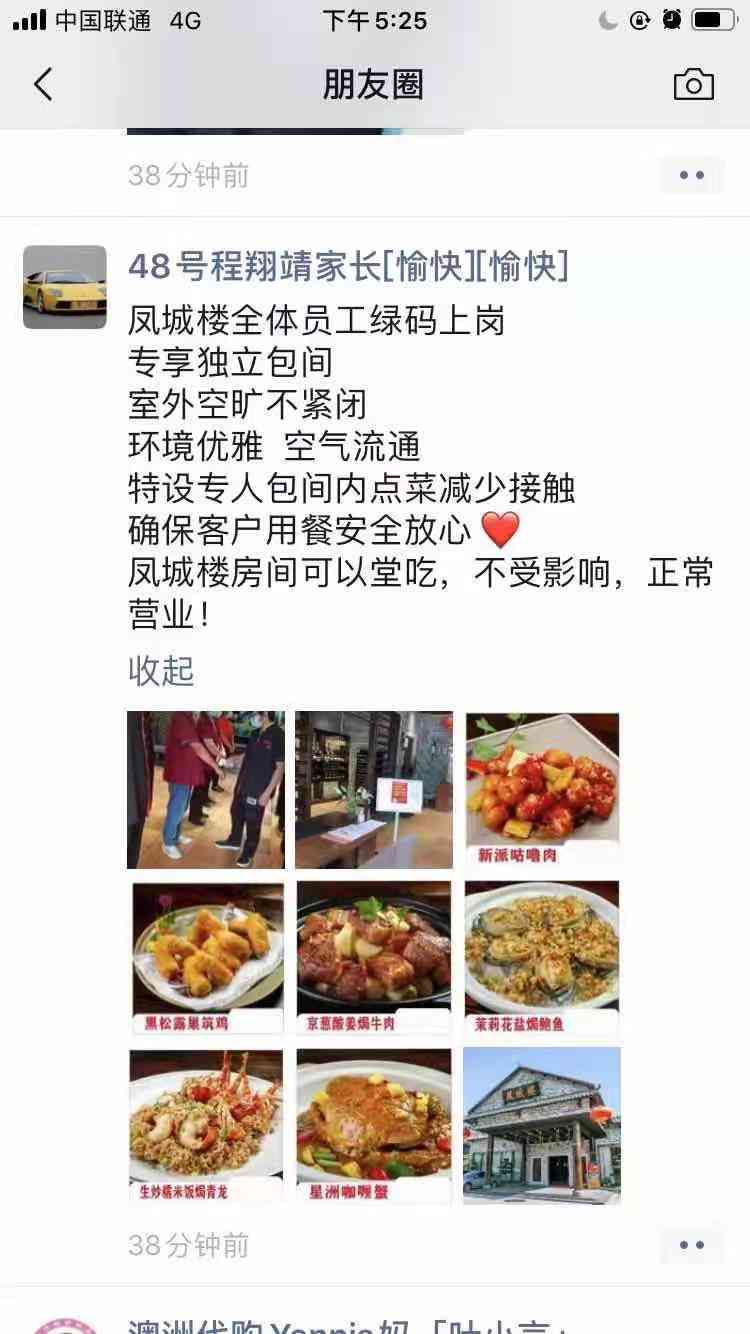Open like/comment menu under 凤城楼 post
Viewport: 750px width, 1334px height.
[x=691, y=1245]
